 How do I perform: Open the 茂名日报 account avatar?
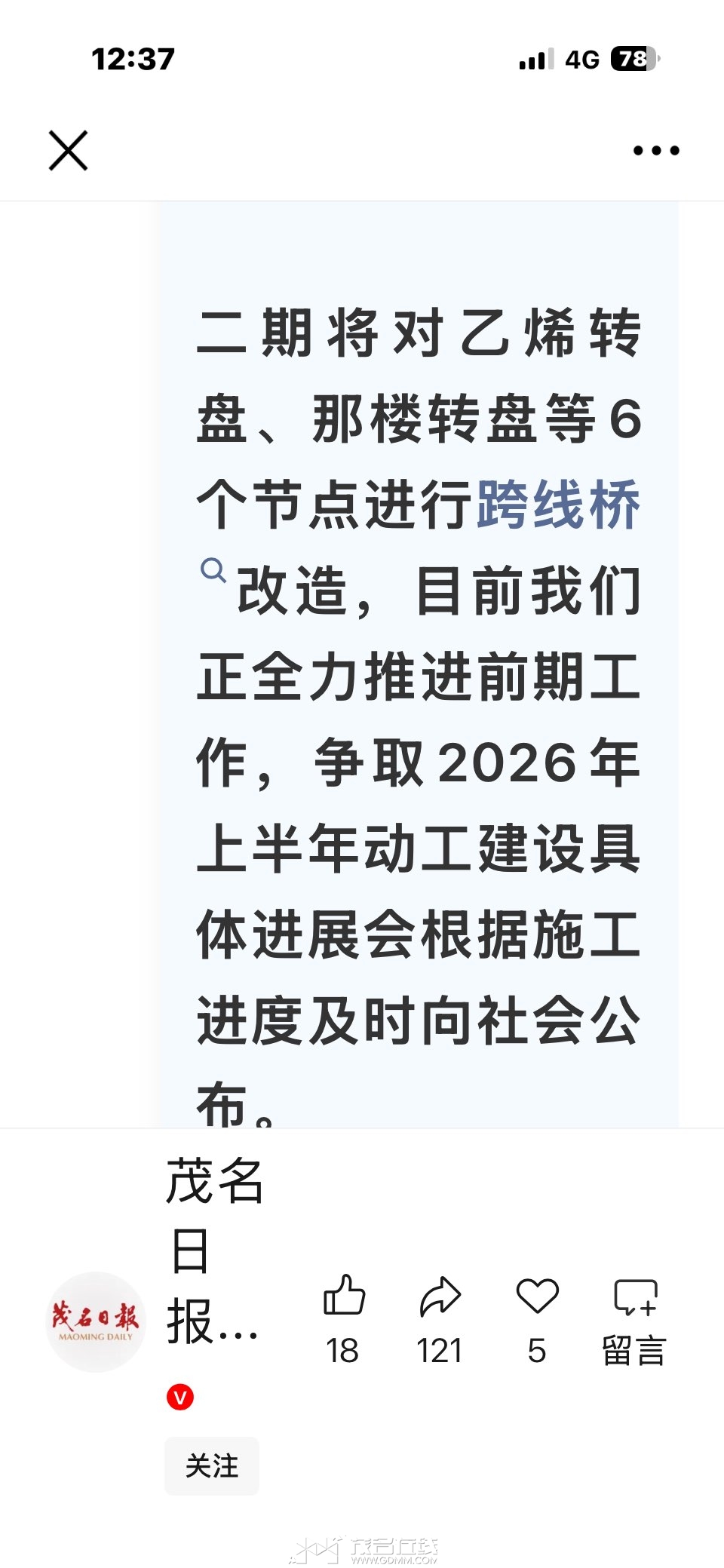[96, 1321]
